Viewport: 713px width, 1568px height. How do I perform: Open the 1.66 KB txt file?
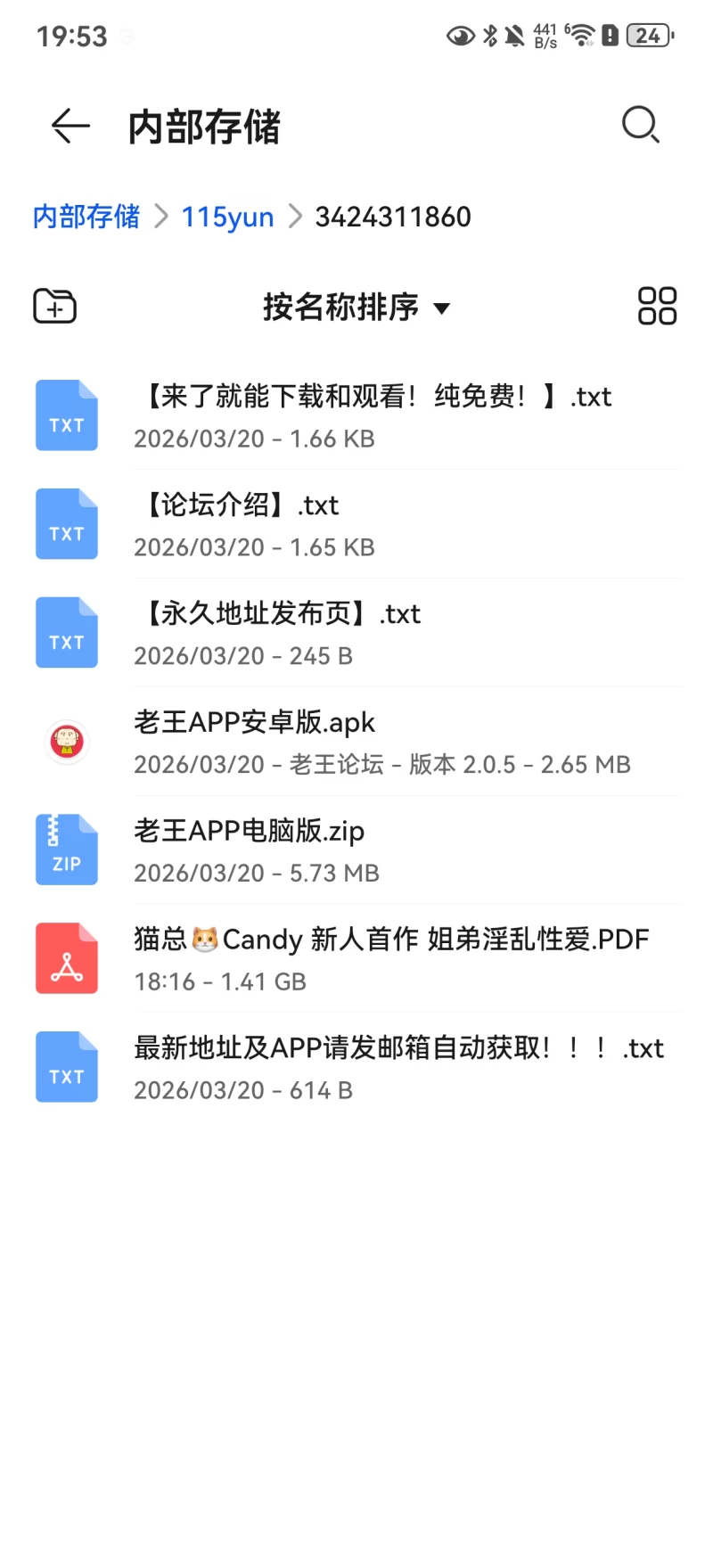[x=356, y=415]
